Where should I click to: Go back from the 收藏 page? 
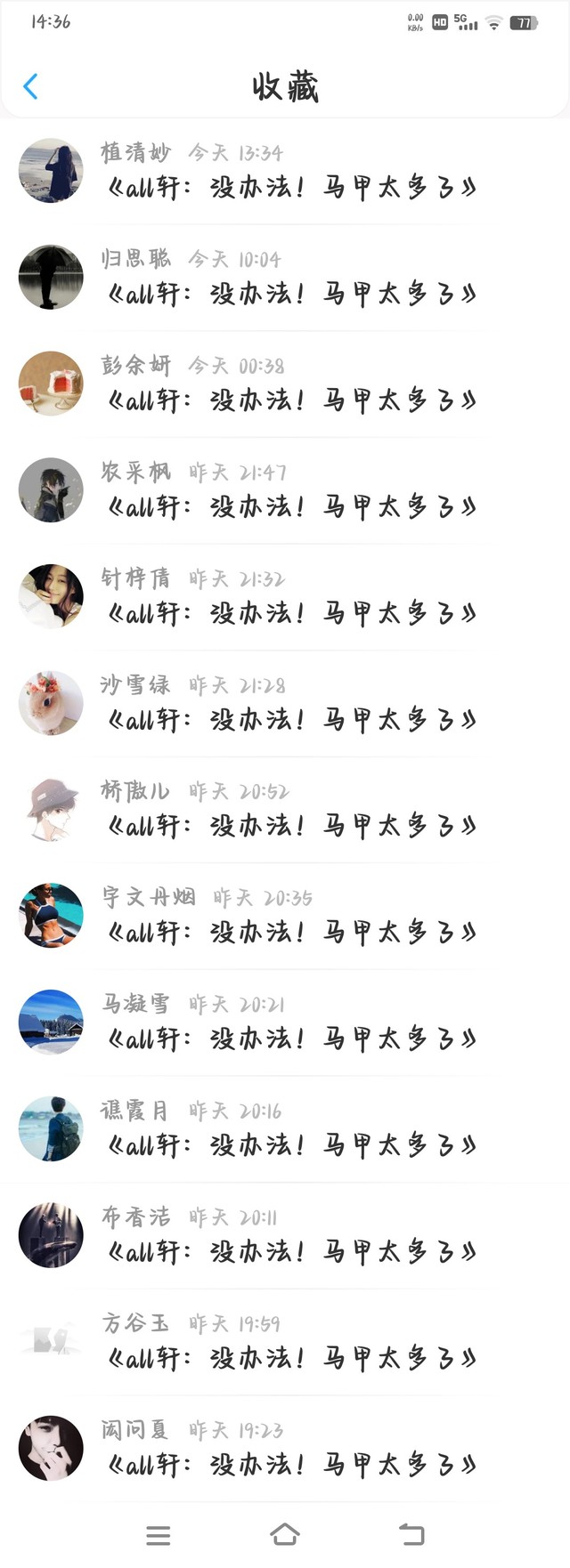[x=30, y=86]
